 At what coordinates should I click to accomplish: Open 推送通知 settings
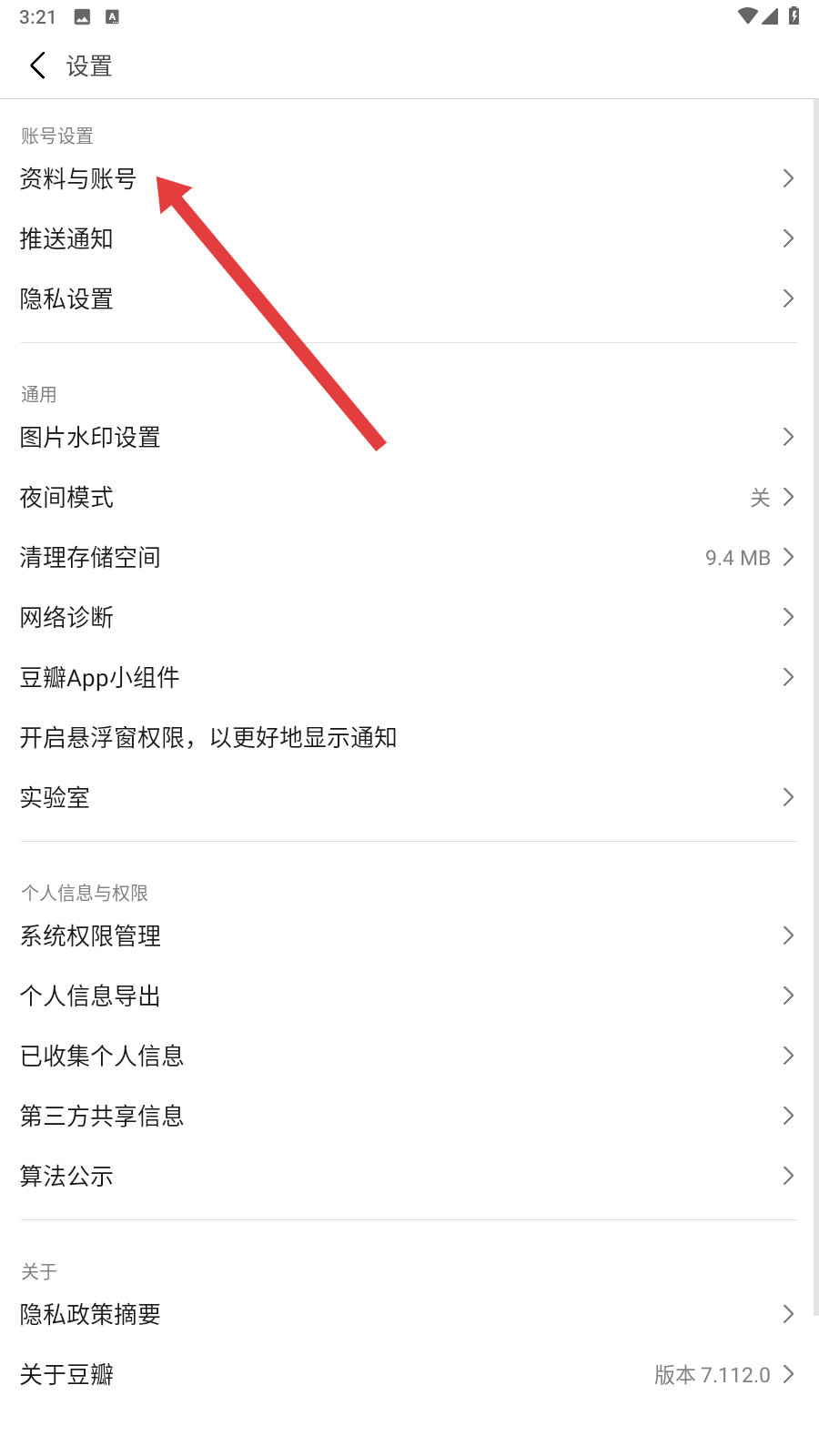point(67,238)
